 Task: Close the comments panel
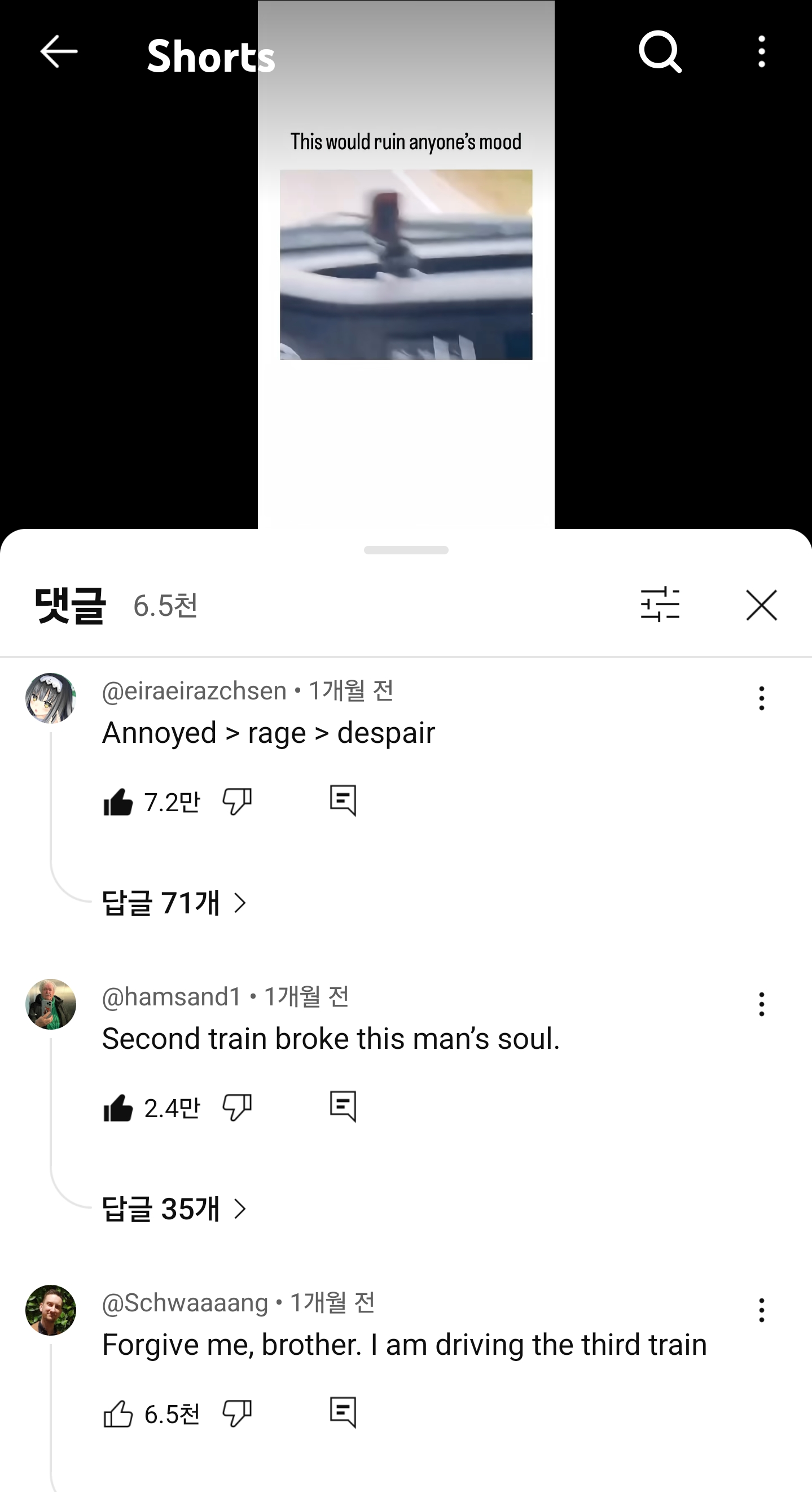761,605
